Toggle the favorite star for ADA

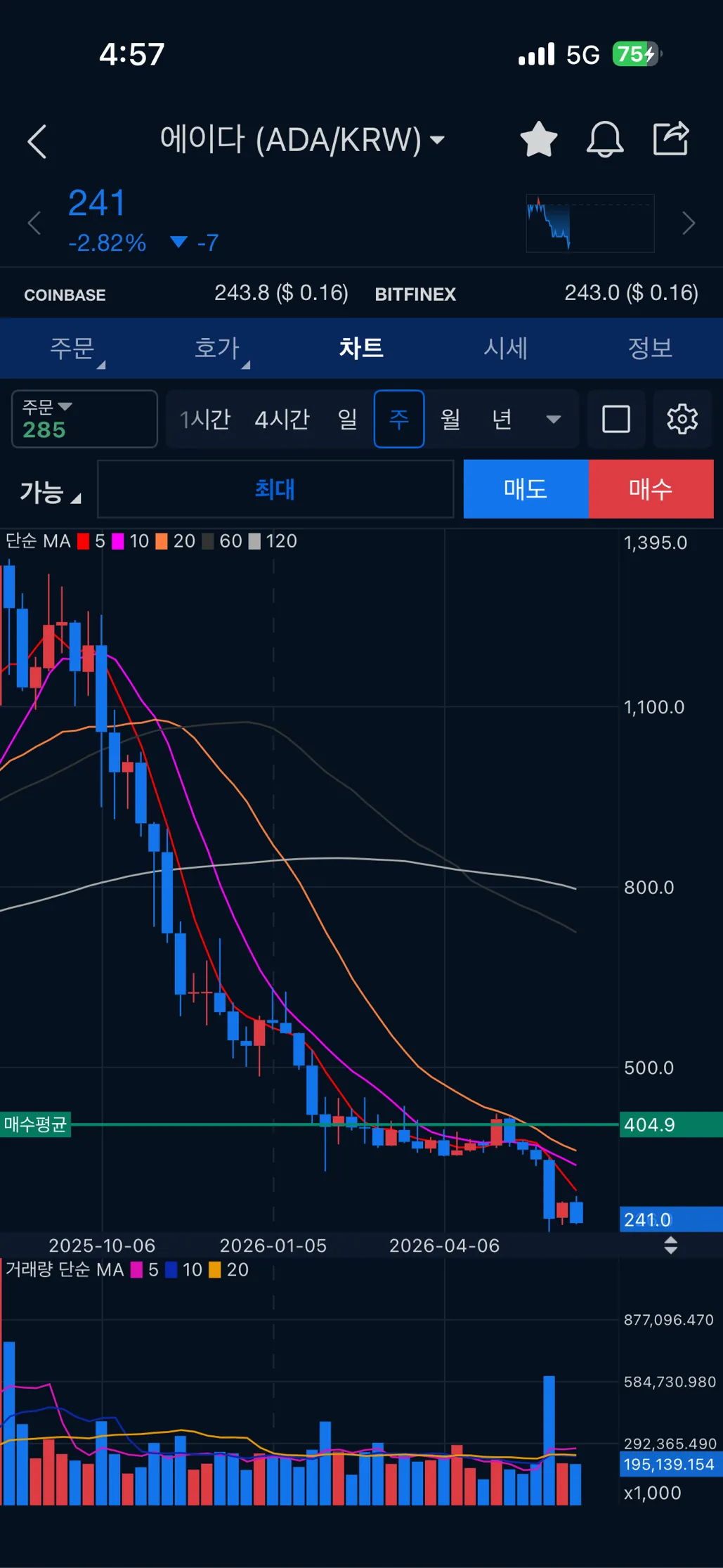click(x=539, y=139)
